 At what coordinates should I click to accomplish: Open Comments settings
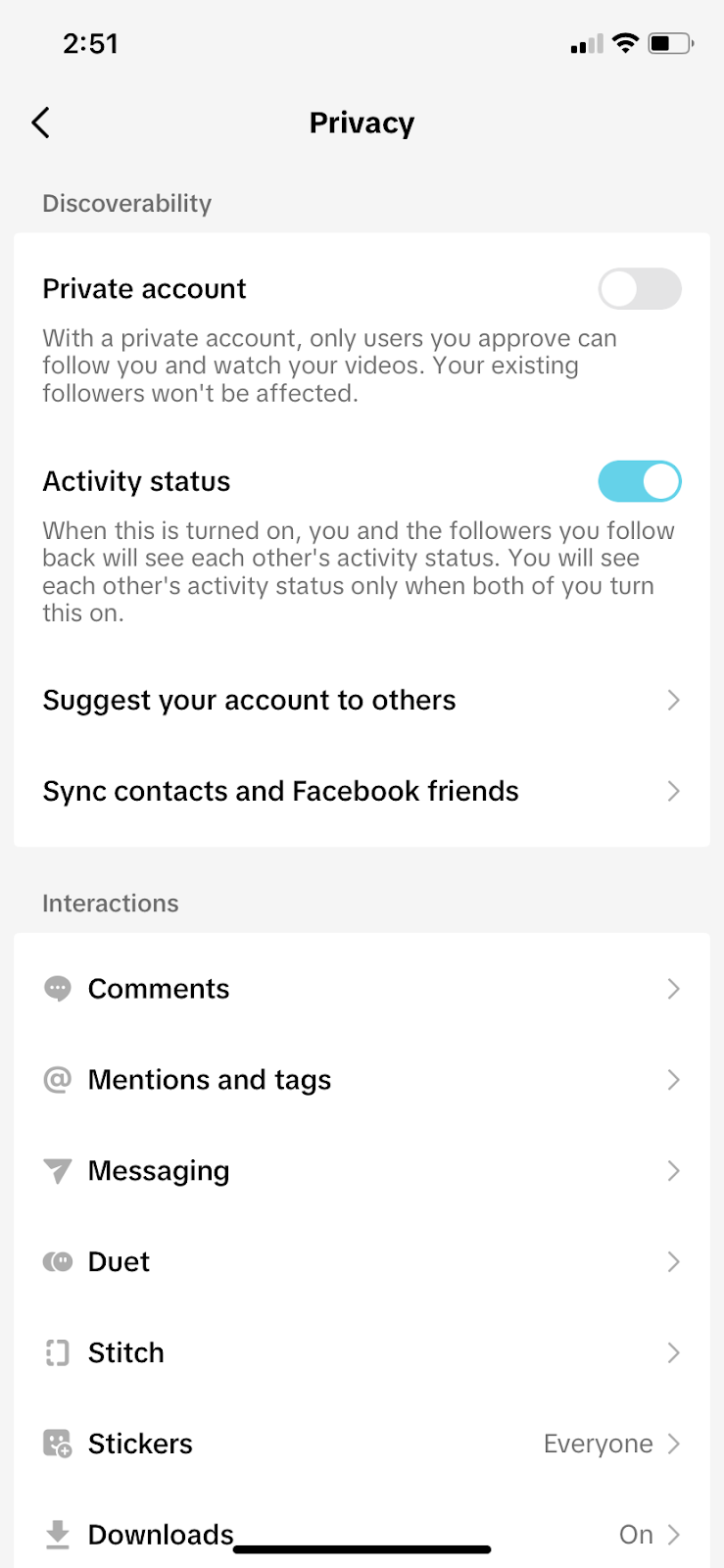click(361, 989)
